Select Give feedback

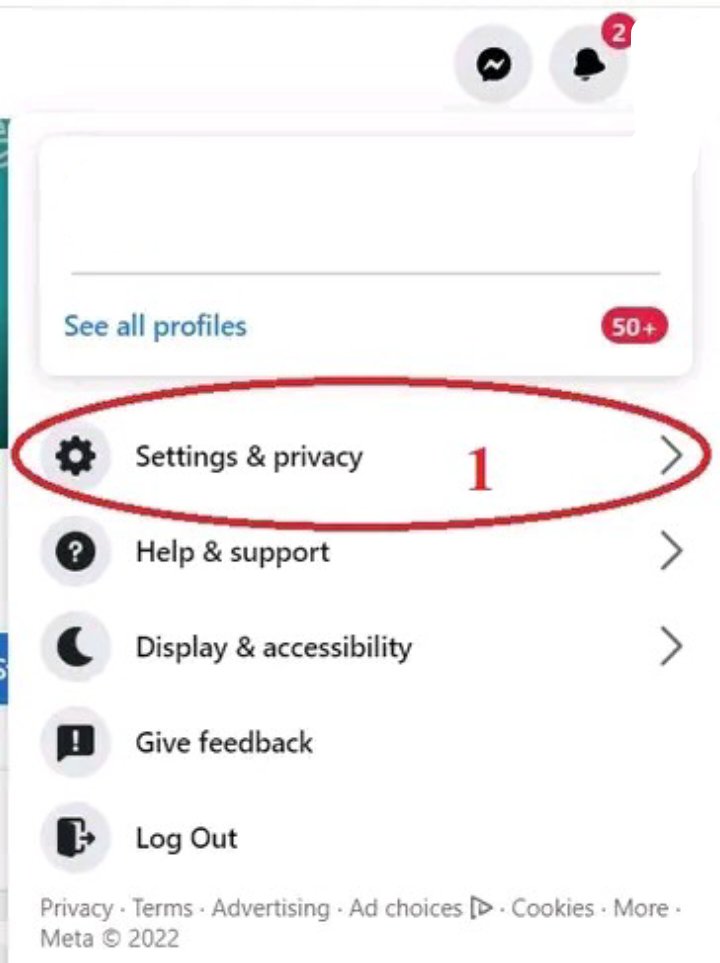[x=224, y=742]
